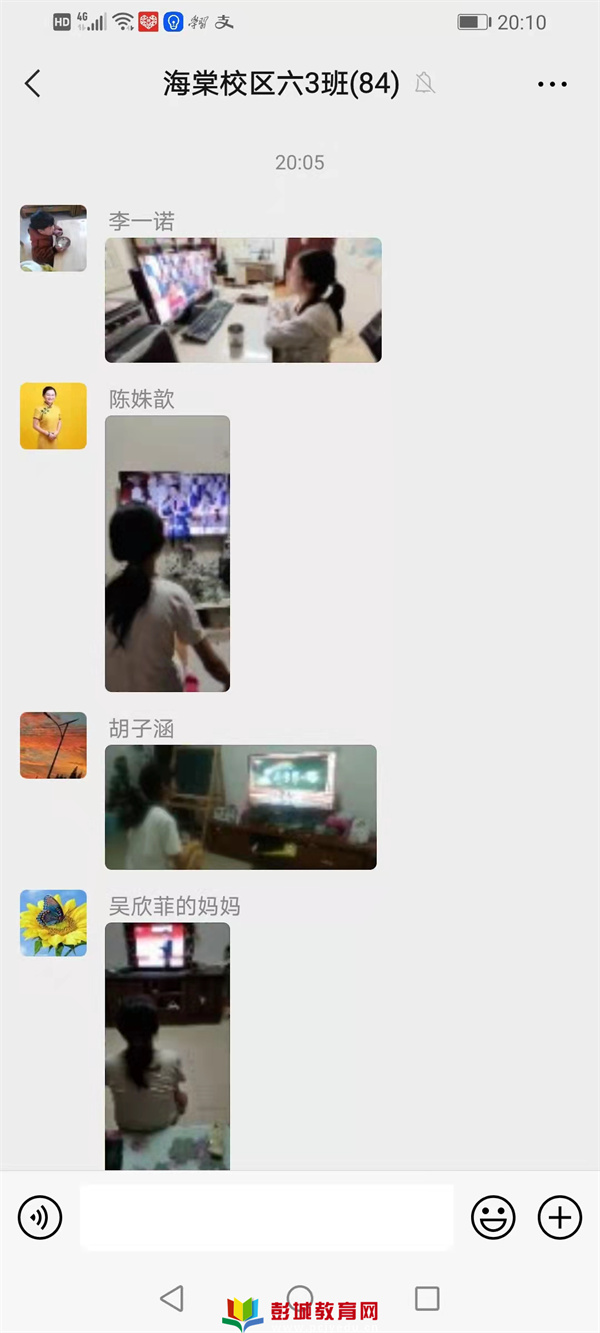Open the photo sent by 李一诺
This screenshot has height=1333, width=600.
coord(243,300)
